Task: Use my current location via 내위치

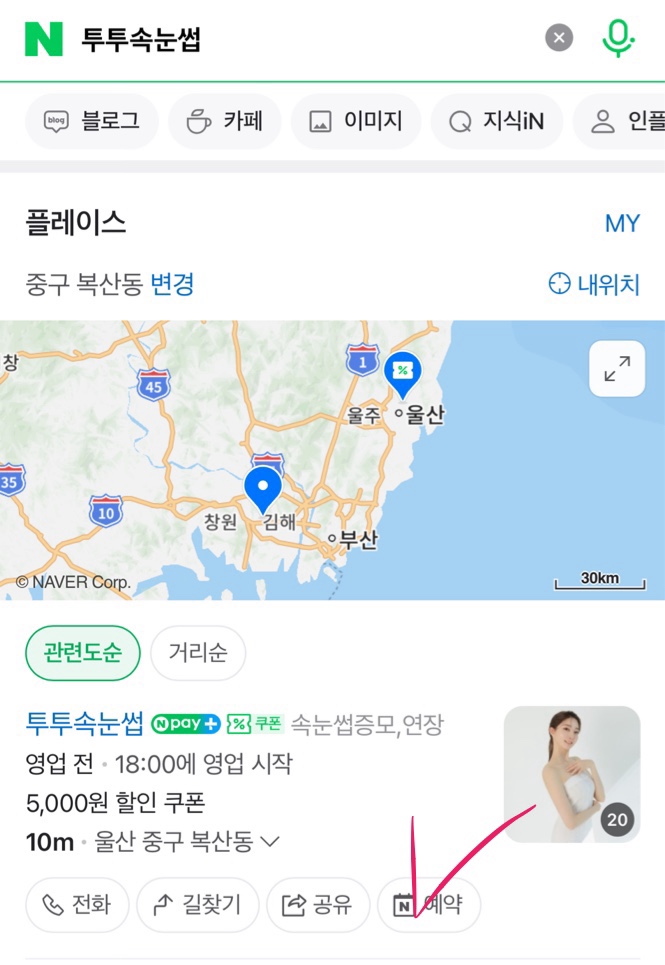Action: click(x=594, y=284)
